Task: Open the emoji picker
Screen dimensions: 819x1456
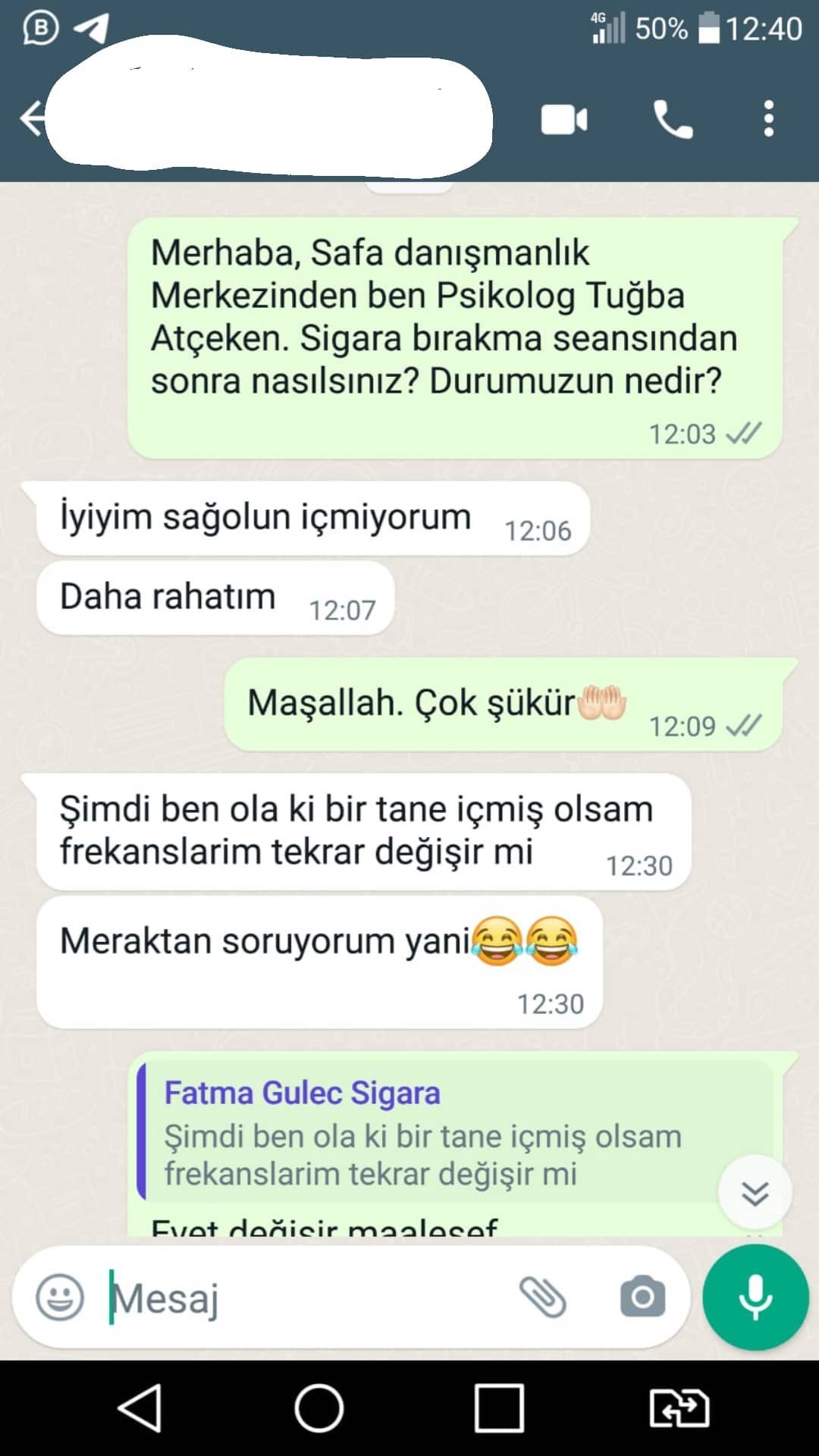Action: pos(60,1298)
